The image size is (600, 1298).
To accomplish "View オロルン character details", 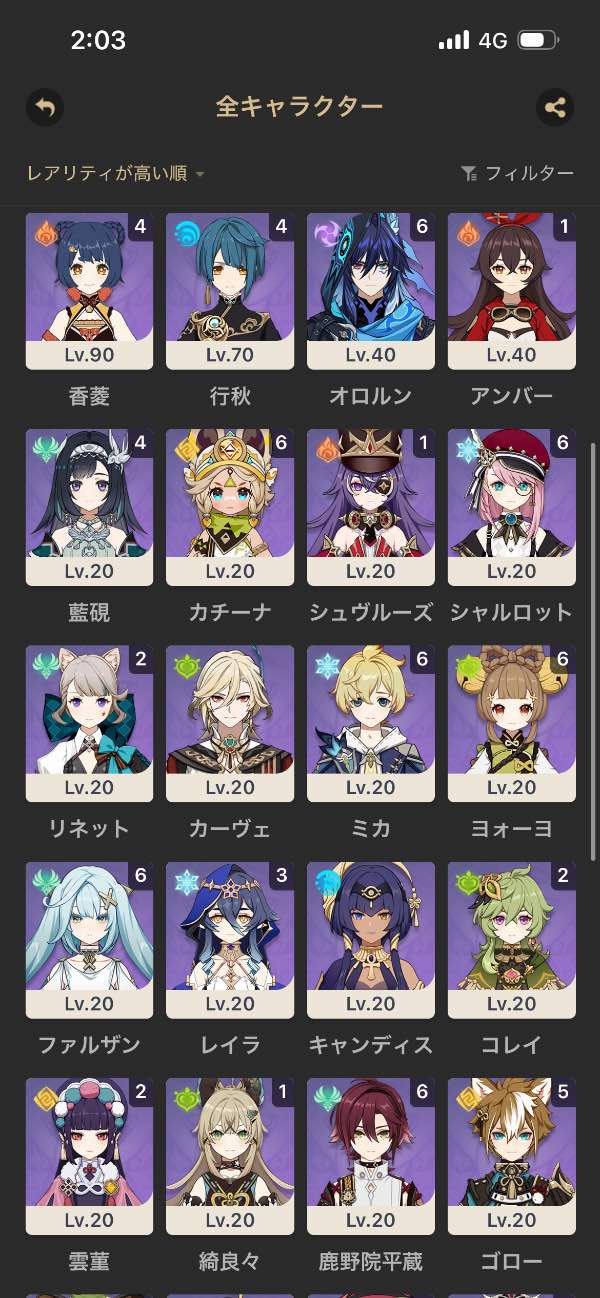I will [371, 291].
